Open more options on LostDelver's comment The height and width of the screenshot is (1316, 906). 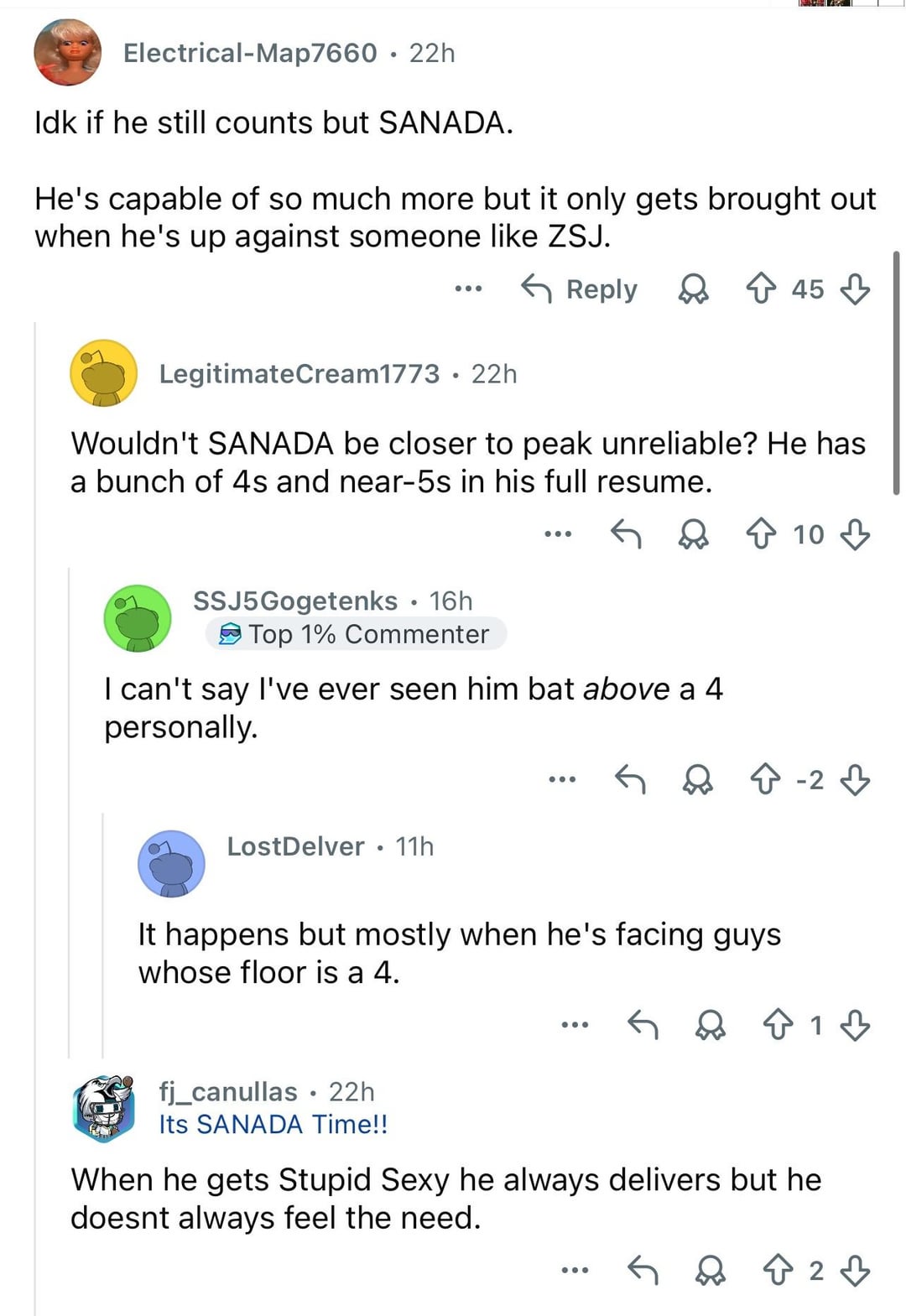pyautogui.click(x=575, y=1024)
